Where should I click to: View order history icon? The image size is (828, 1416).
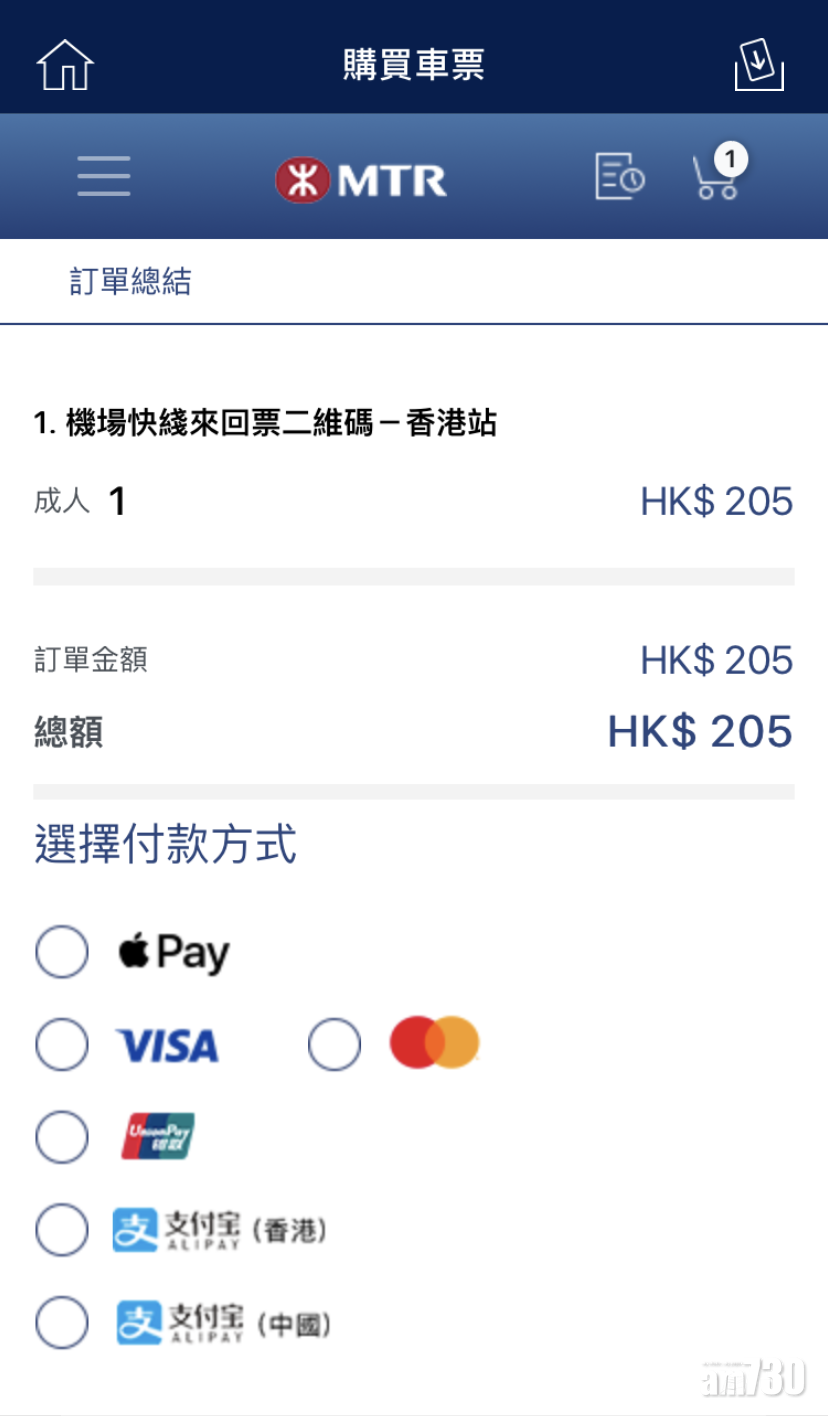(x=619, y=177)
